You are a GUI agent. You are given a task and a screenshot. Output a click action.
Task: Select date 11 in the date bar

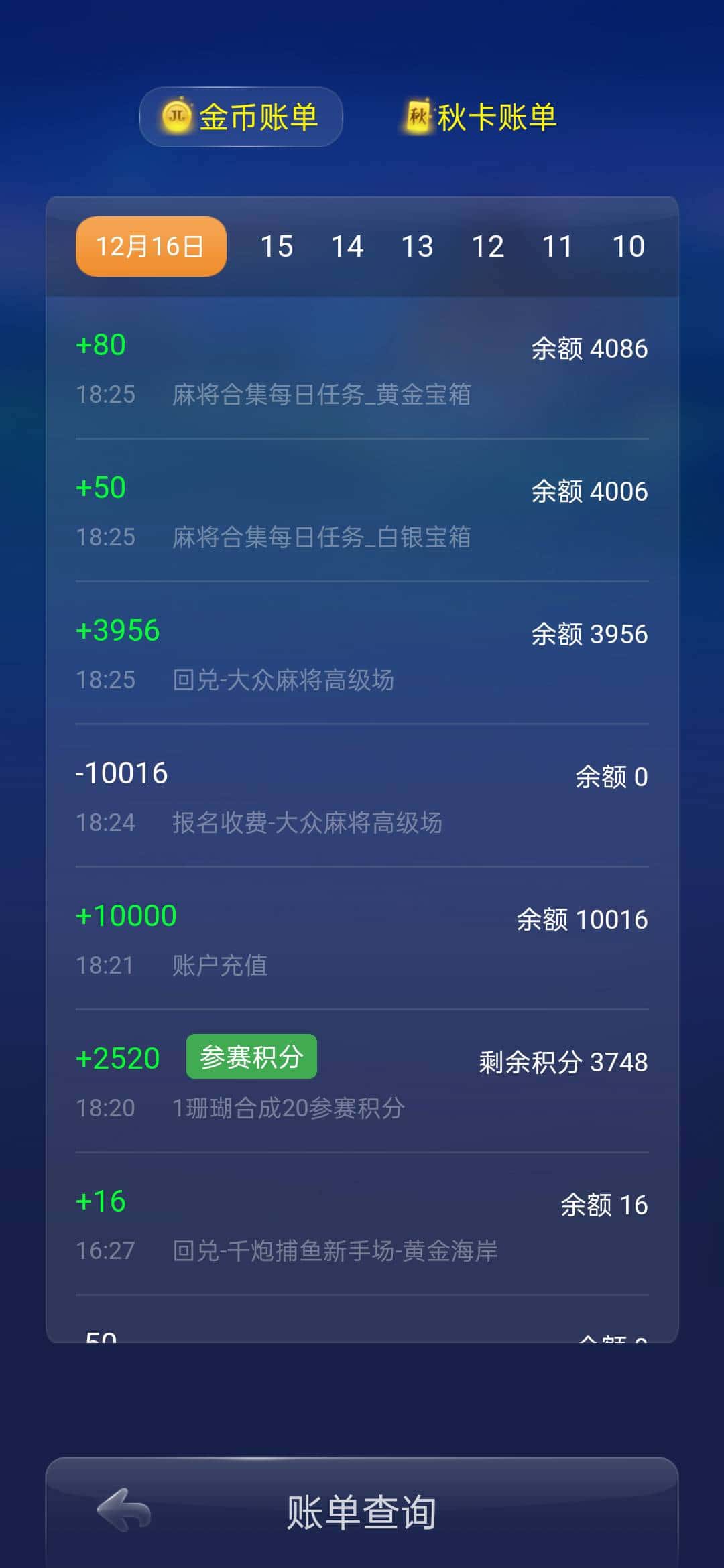(560, 246)
